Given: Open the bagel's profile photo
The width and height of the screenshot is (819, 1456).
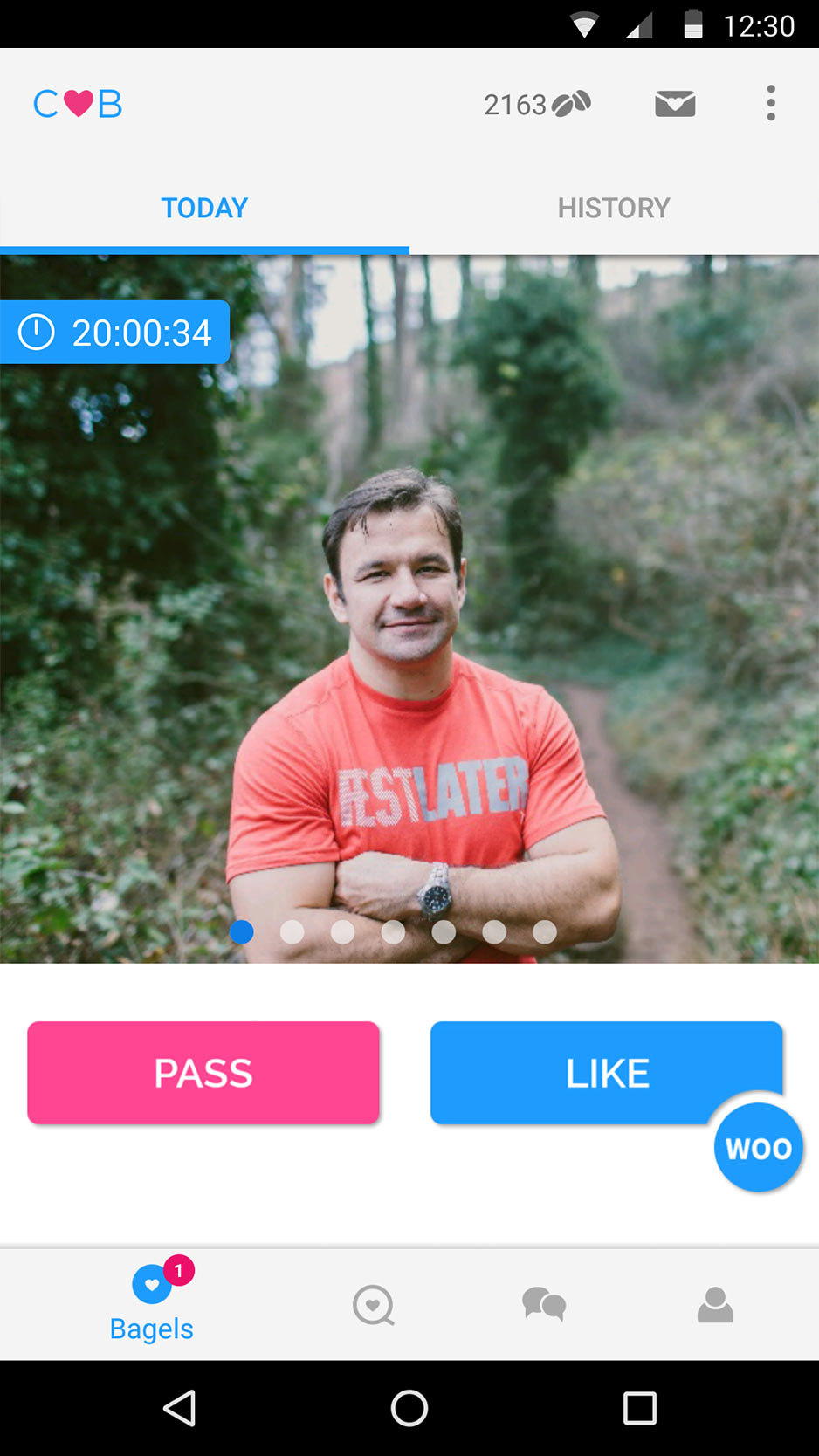Looking at the screenshot, I should point(409,611).
